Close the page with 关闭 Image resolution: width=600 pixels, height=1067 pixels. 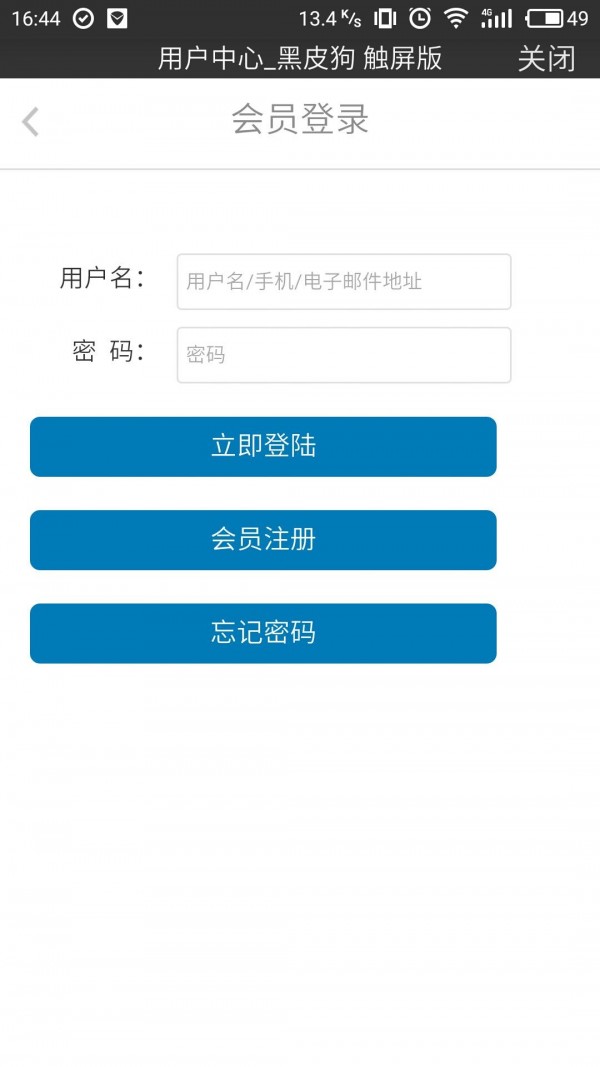(x=546, y=58)
